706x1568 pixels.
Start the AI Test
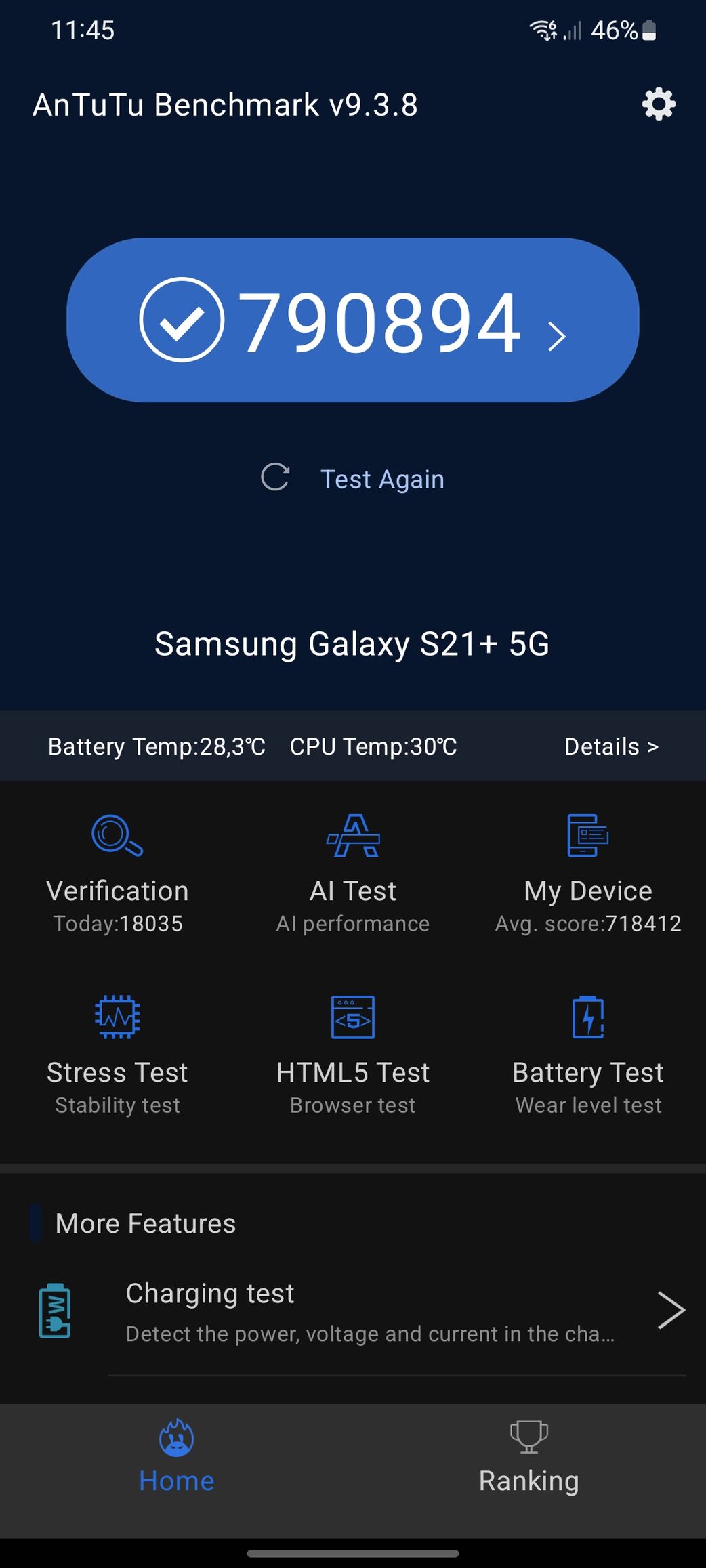(x=353, y=874)
